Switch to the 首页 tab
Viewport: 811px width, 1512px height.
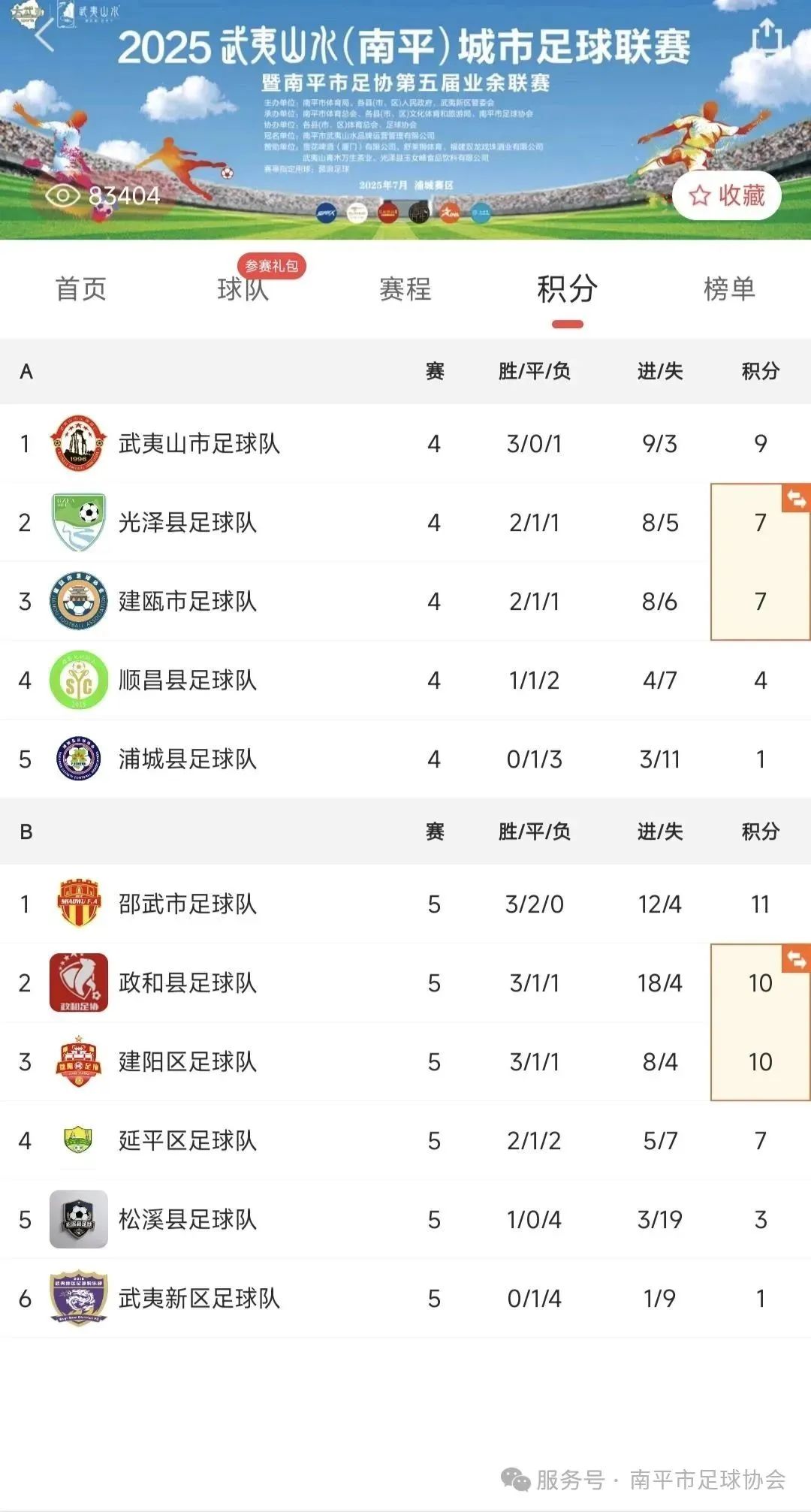(81, 289)
